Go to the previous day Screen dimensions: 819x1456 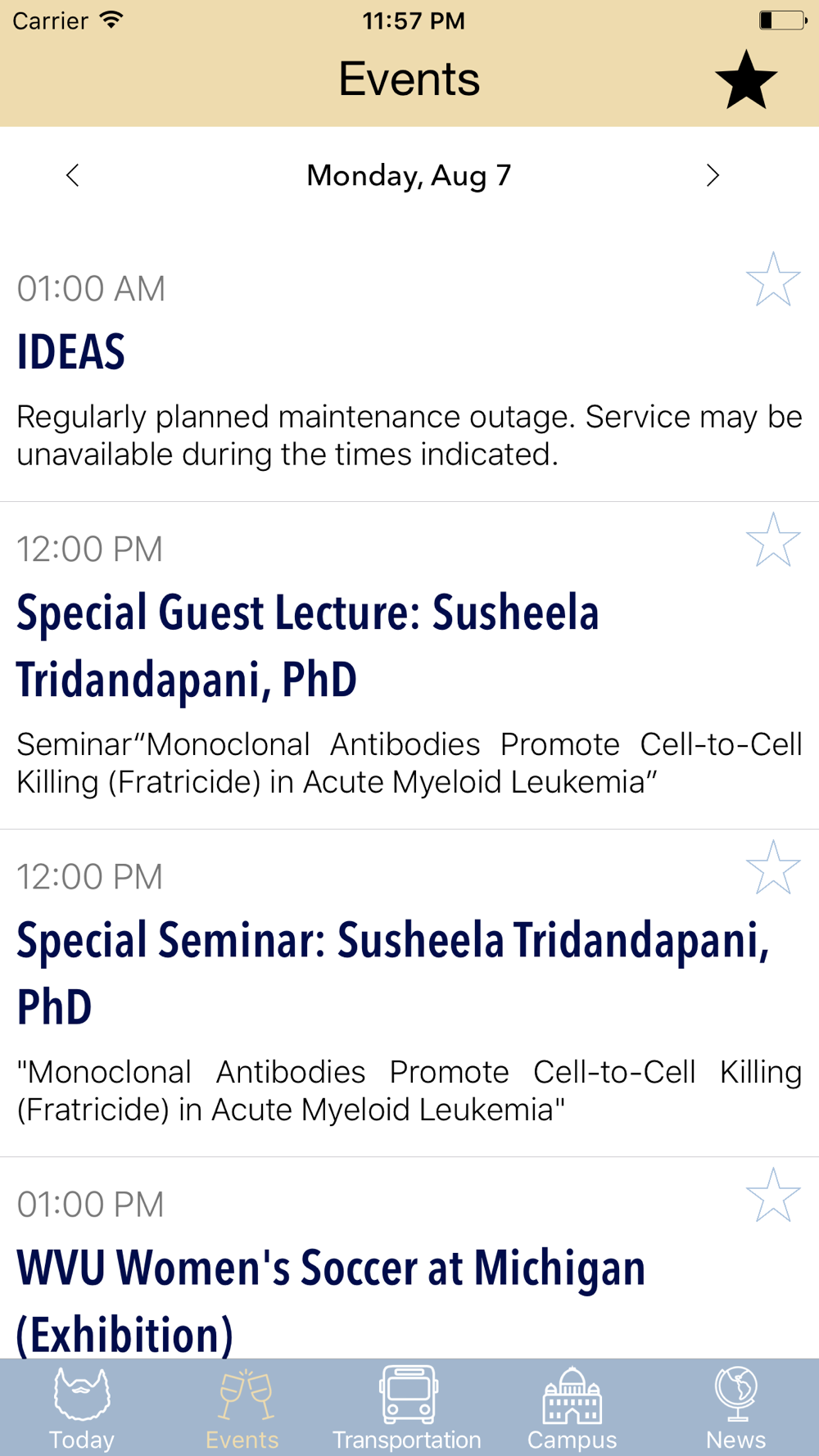click(73, 175)
